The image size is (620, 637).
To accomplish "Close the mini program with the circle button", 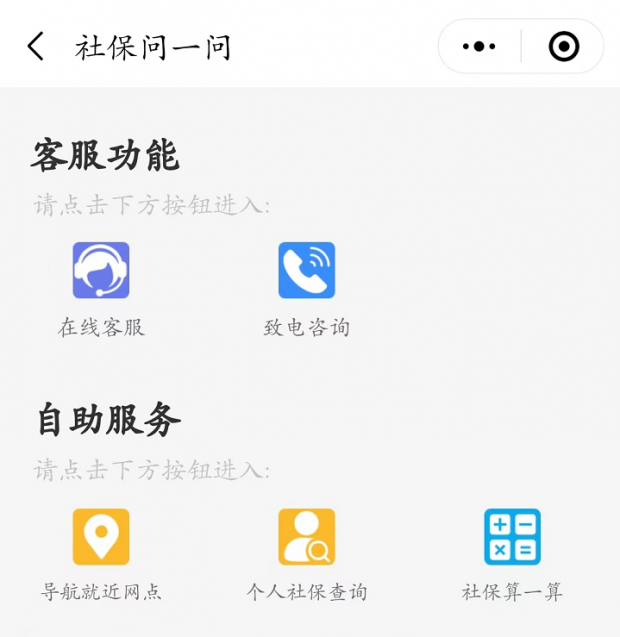I will [564, 46].
